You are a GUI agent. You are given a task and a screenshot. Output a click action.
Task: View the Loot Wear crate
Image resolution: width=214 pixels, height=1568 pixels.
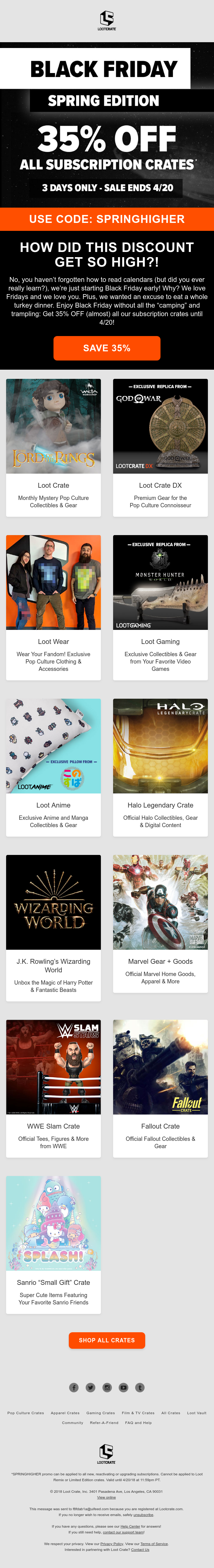point(53,606)
